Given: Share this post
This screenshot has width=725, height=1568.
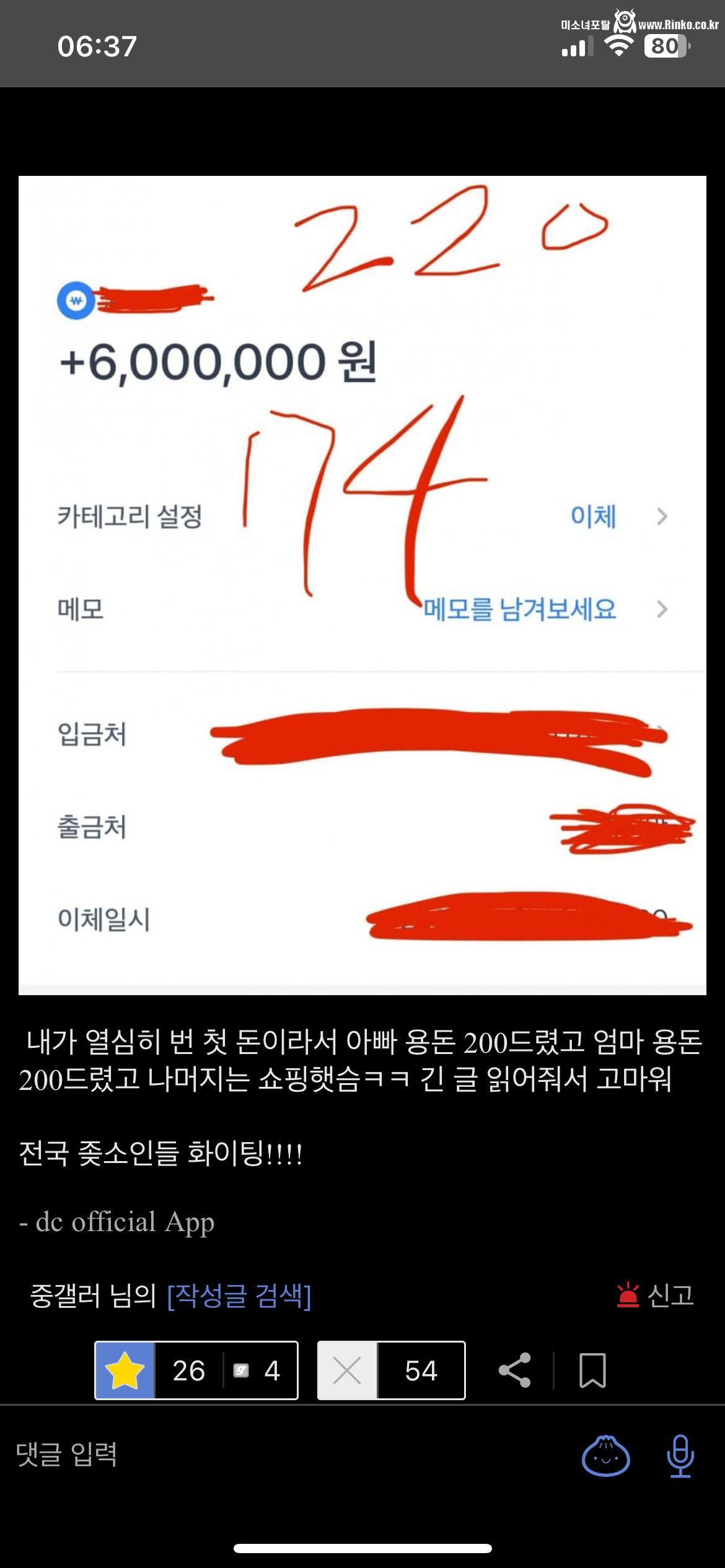Looking at the screenshot, I should point(515,1370).
